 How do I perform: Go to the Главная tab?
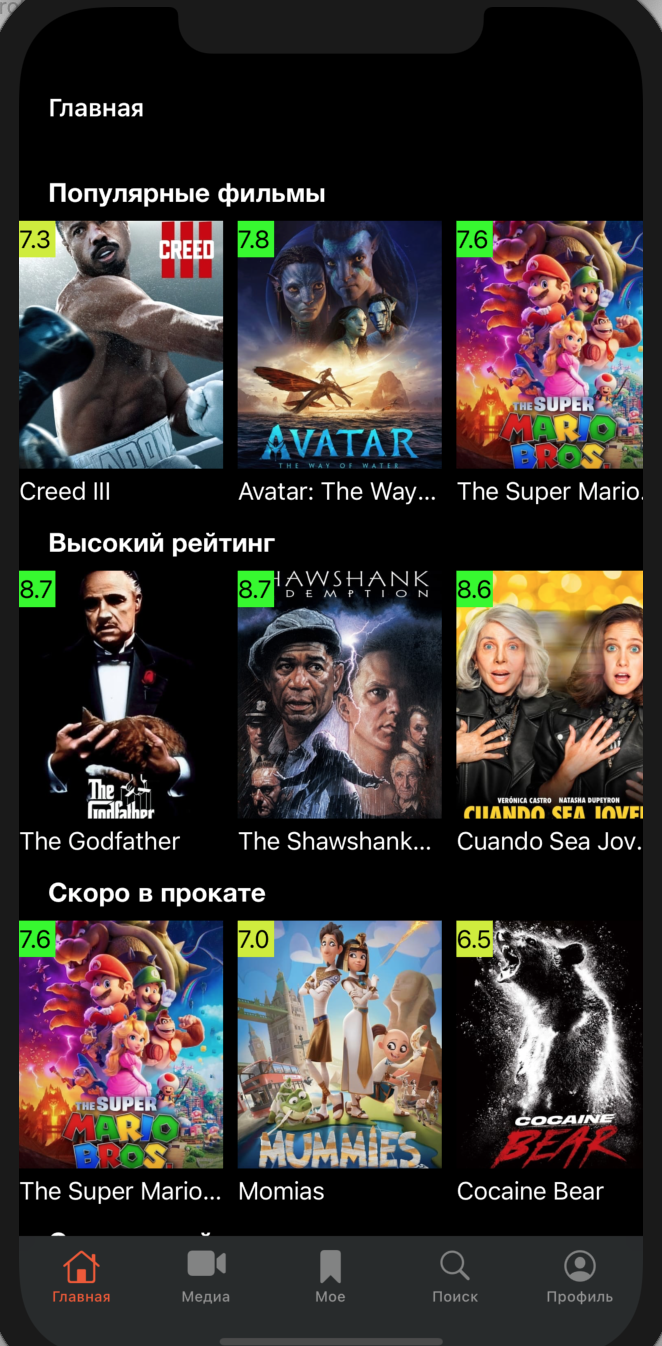[81, 1278]
